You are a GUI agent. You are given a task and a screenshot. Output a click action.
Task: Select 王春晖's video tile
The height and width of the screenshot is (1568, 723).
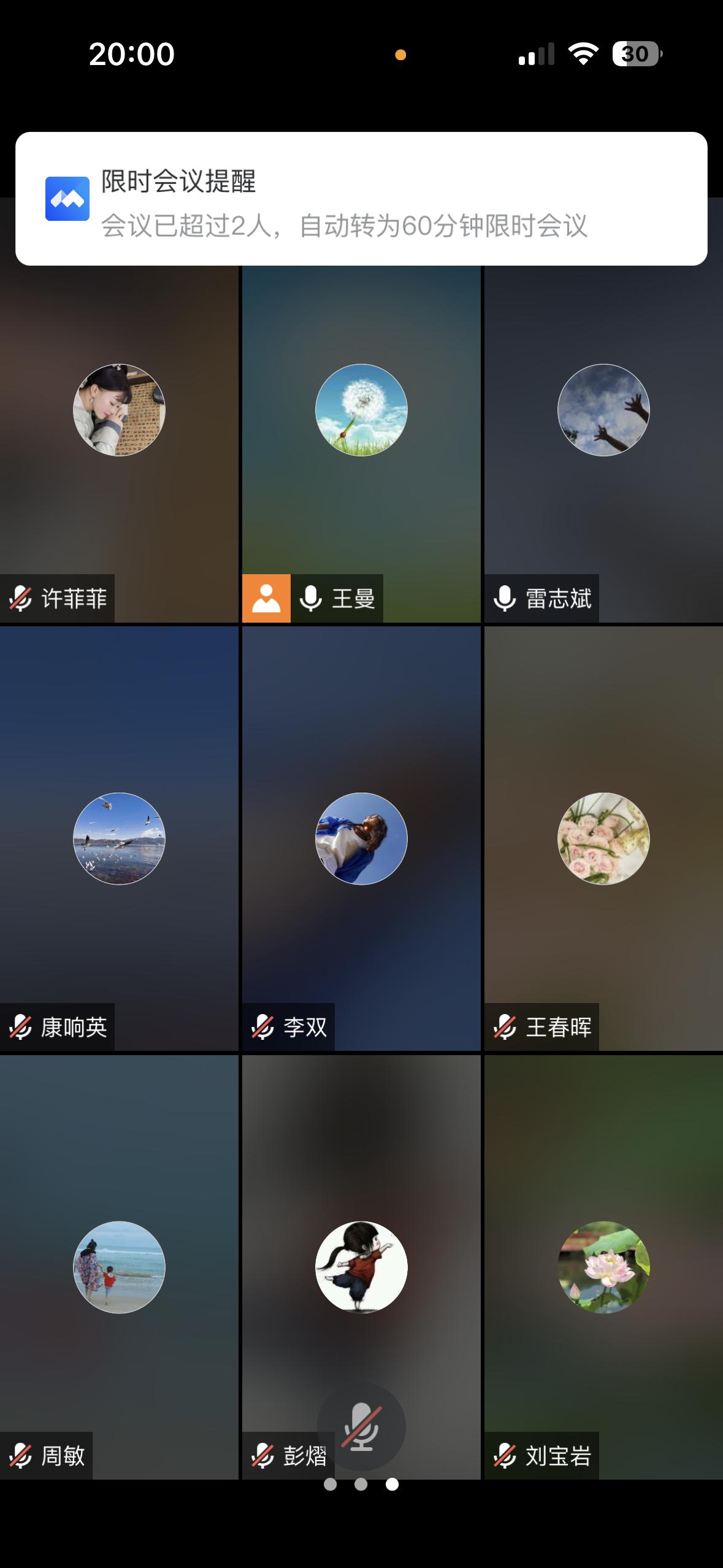tap(603, 839)
